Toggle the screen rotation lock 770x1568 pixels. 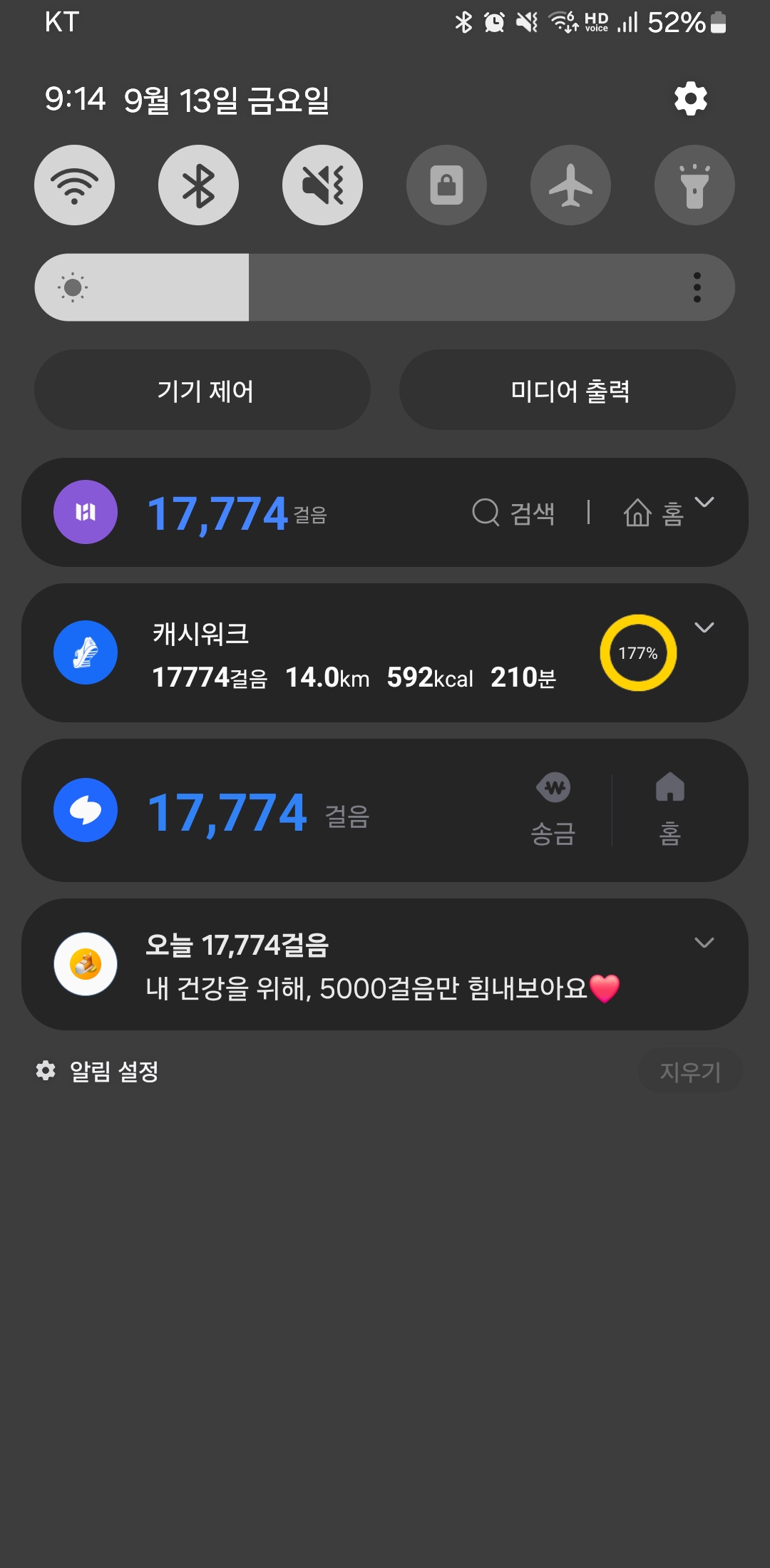tap(446, 185)
